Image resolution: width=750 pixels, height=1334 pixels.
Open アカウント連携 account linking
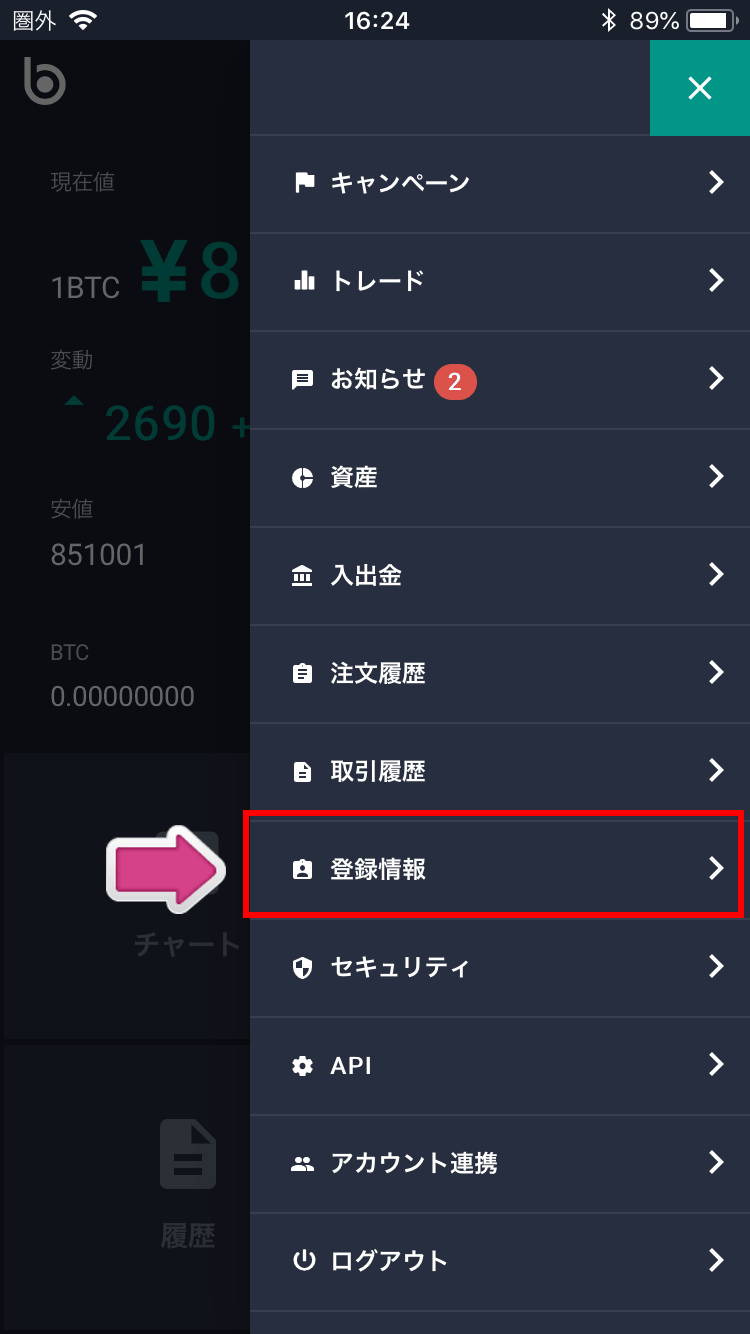pyautogui.click(x=500, y=1164)
